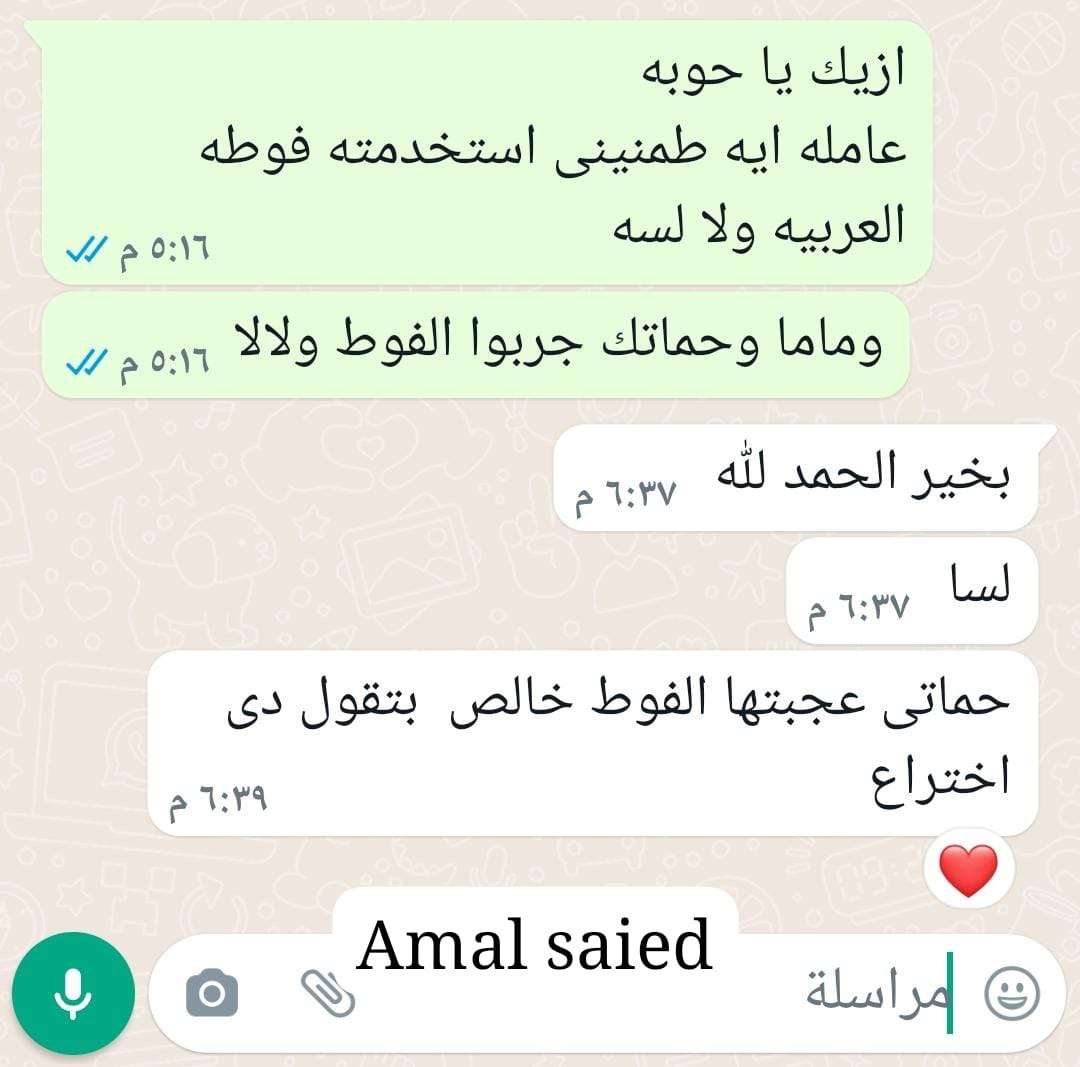Image resolution: width=1080 pixels, height=1067 pixels.
Task: Tap the heart reaction under the last message
Action: [969, 870]
